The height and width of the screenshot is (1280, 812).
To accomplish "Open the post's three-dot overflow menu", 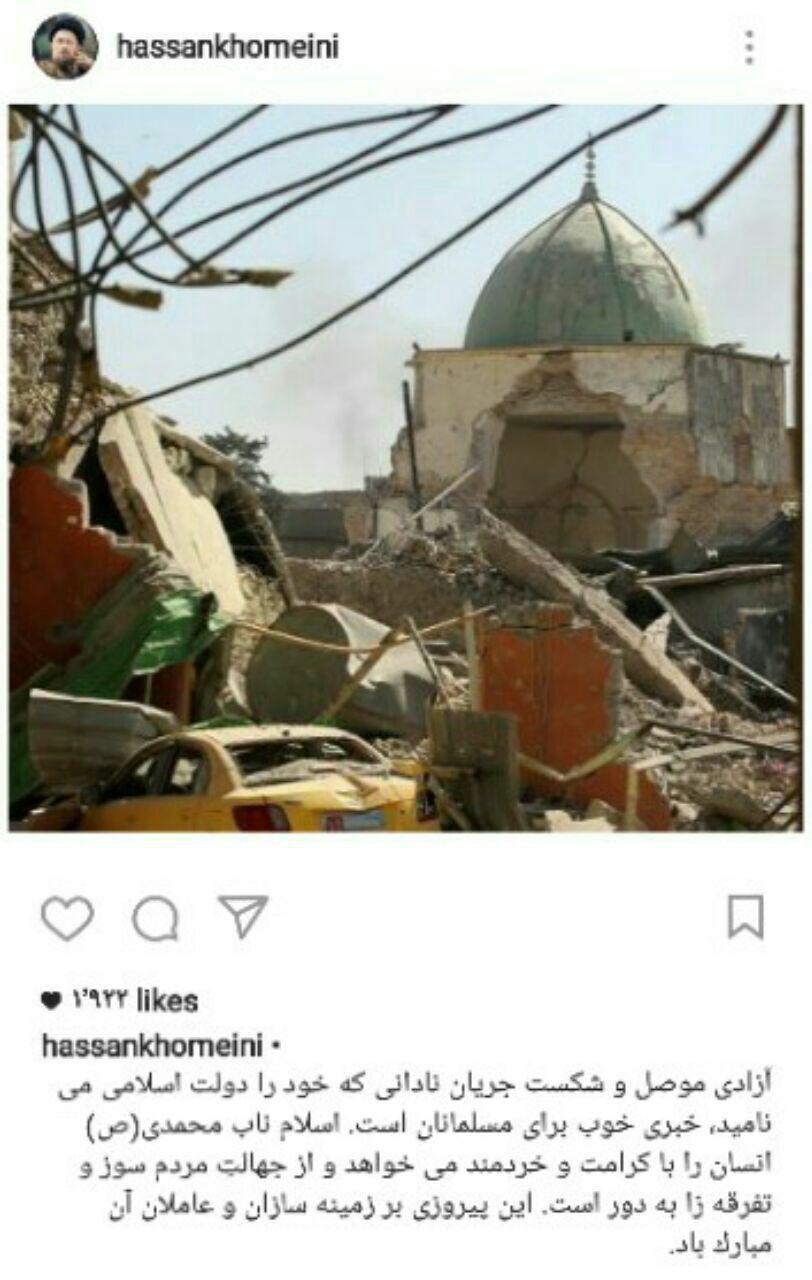I will 749,47.
